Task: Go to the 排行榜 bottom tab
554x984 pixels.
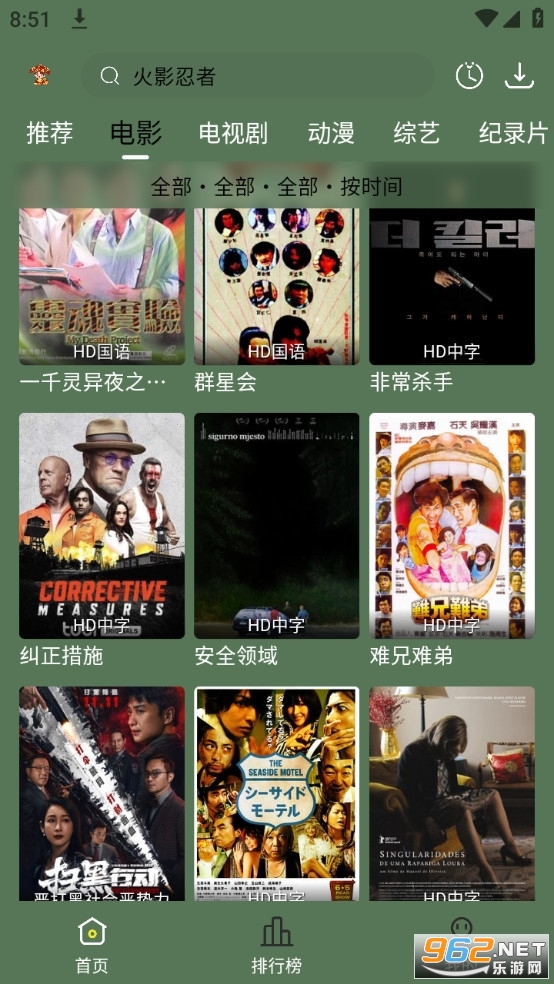Action: click(x=277, y=945)
